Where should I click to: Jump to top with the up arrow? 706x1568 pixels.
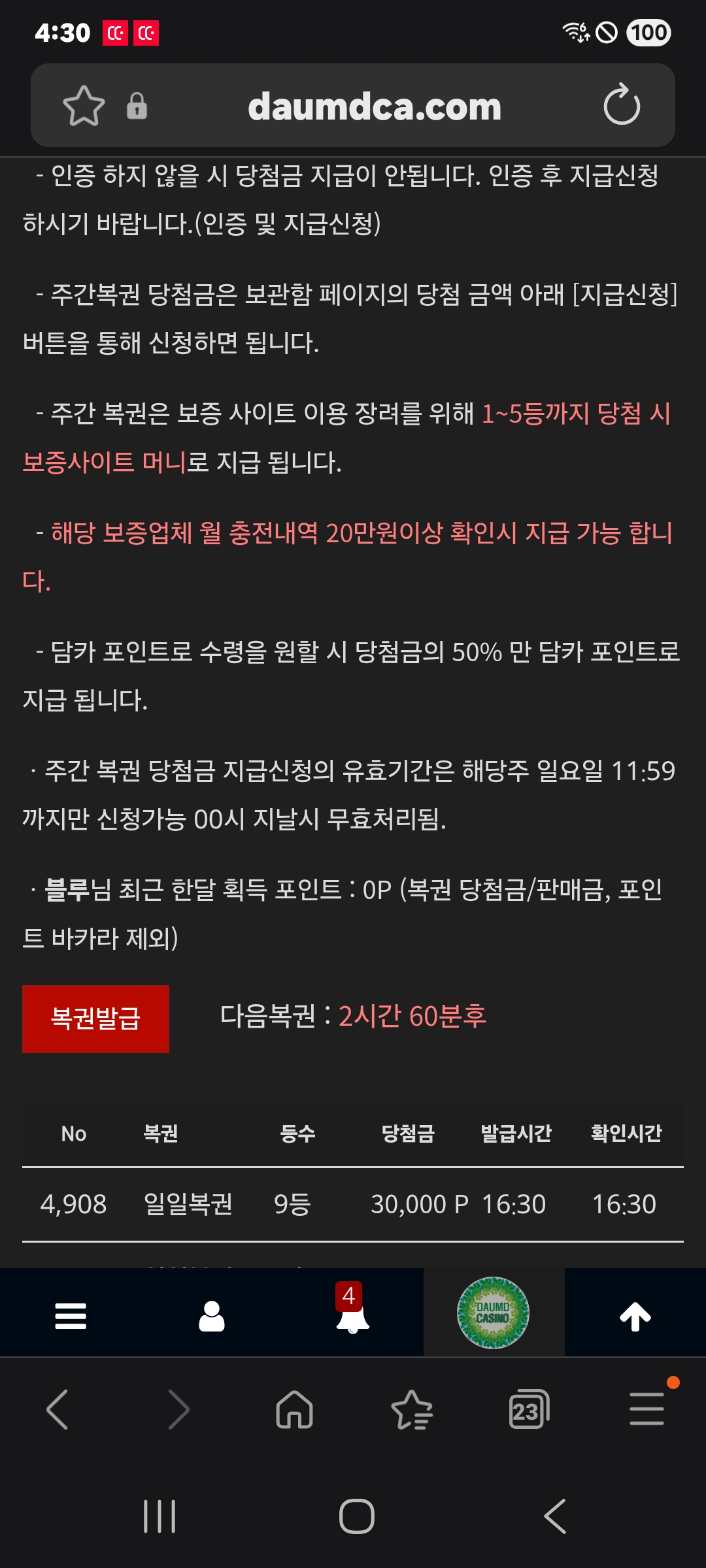pyautogui.click(x=635, y=1316)
